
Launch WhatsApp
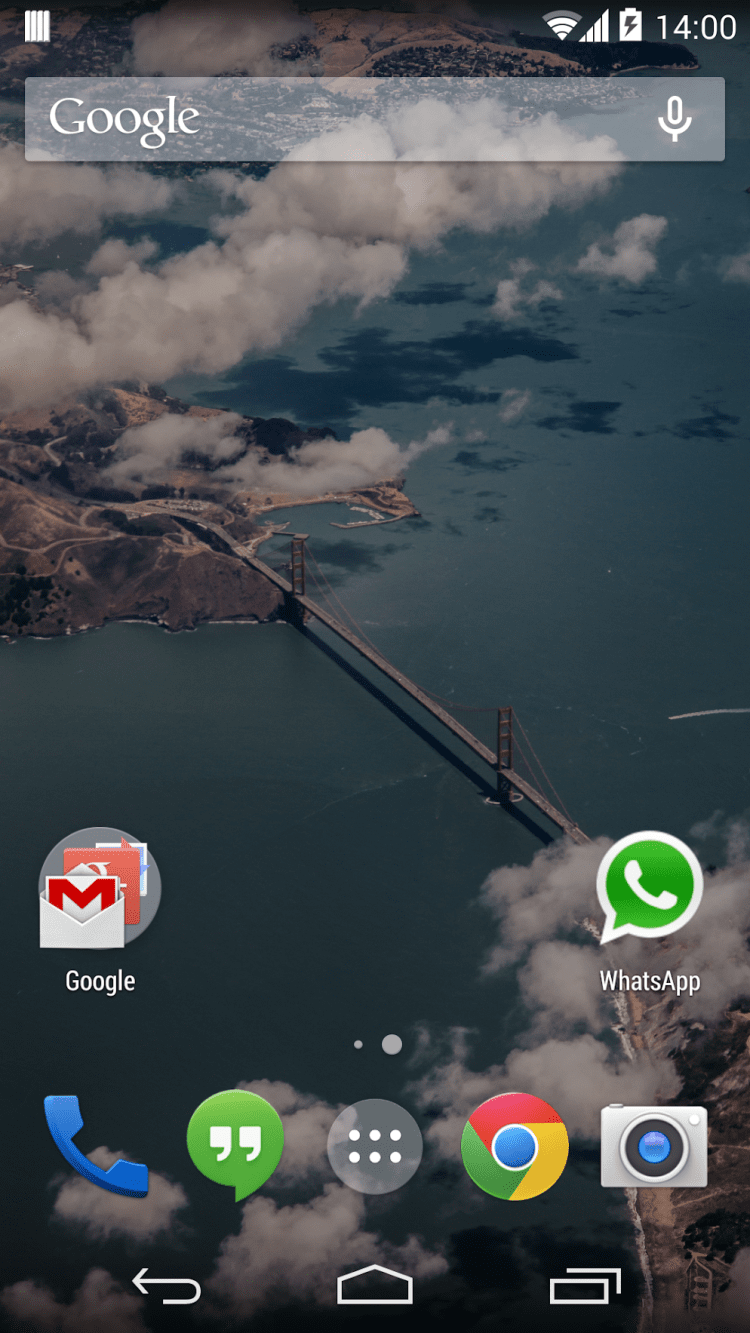point(650,889)
